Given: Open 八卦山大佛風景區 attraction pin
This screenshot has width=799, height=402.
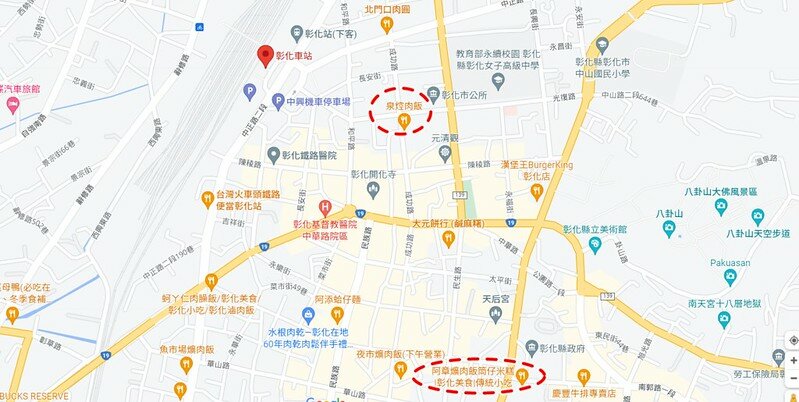Looking at the screenshot, I should click(721, 206).
